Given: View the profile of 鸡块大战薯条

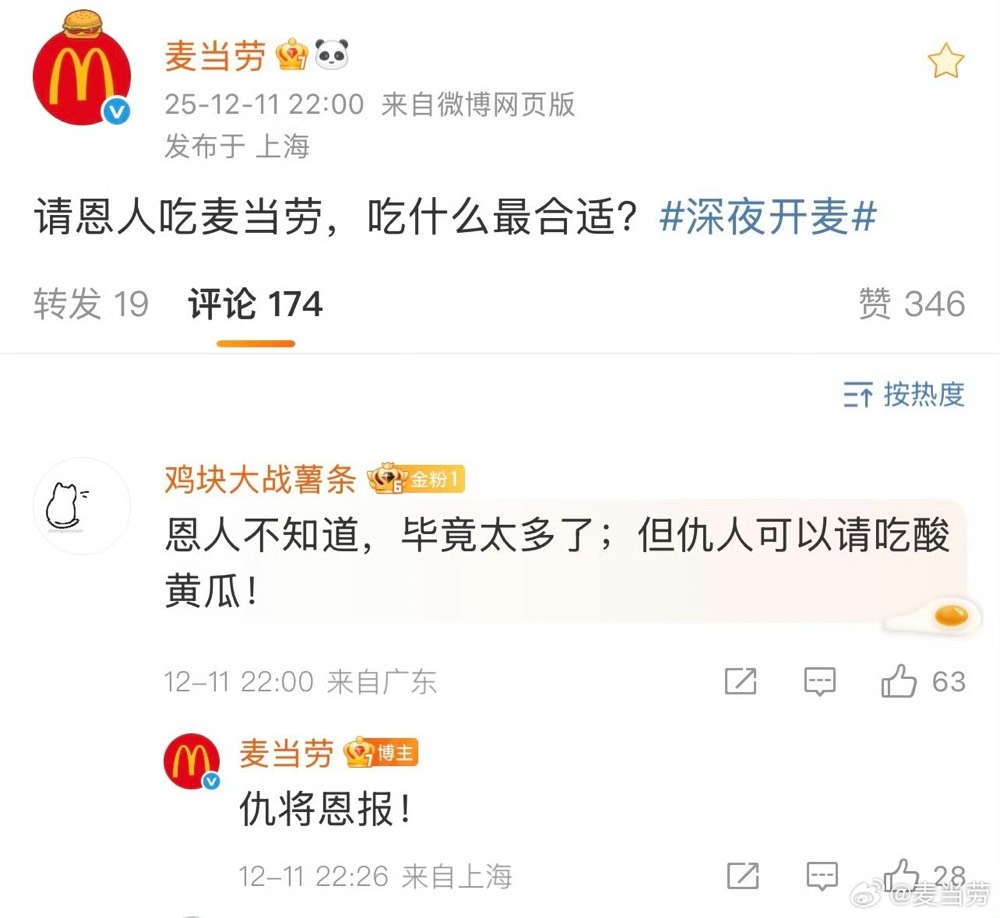Looking at the screenshot, I should coord(260,480).
